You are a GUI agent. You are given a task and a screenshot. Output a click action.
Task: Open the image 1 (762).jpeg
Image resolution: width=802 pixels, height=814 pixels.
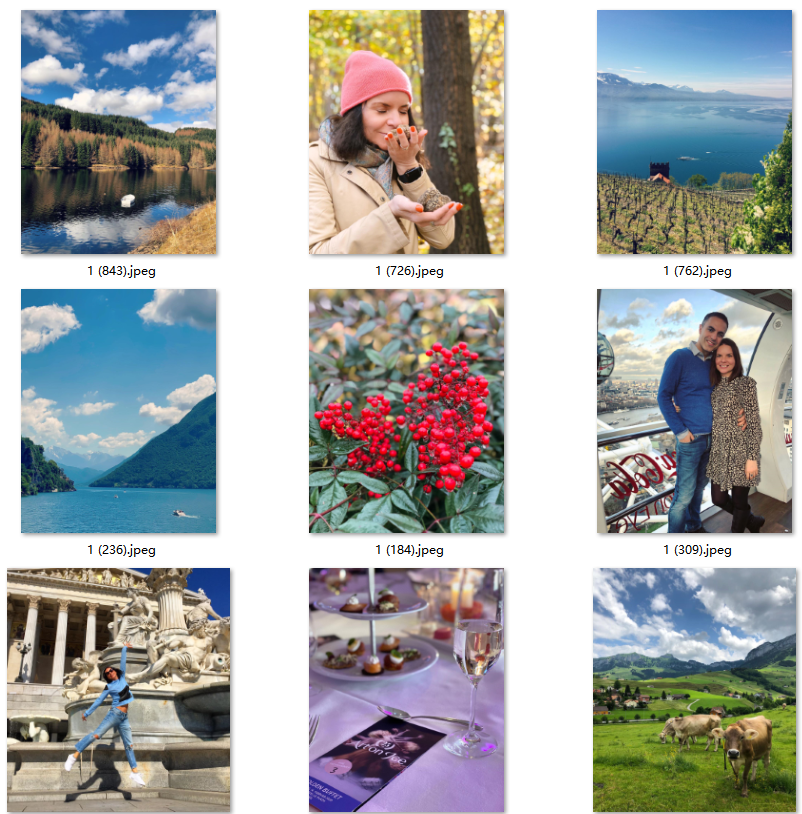tap(694, 132)
